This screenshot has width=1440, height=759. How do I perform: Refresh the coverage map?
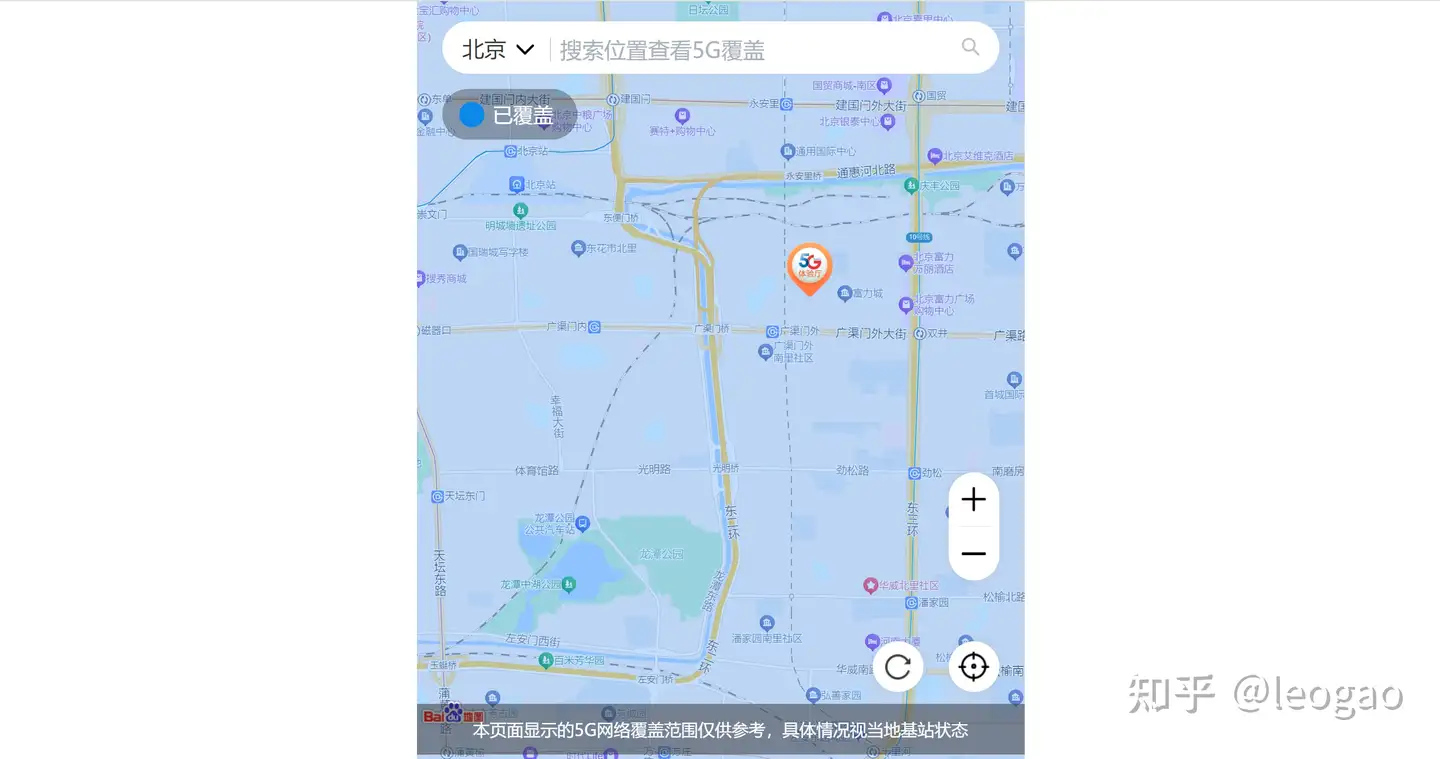click(x=897, y=667)
